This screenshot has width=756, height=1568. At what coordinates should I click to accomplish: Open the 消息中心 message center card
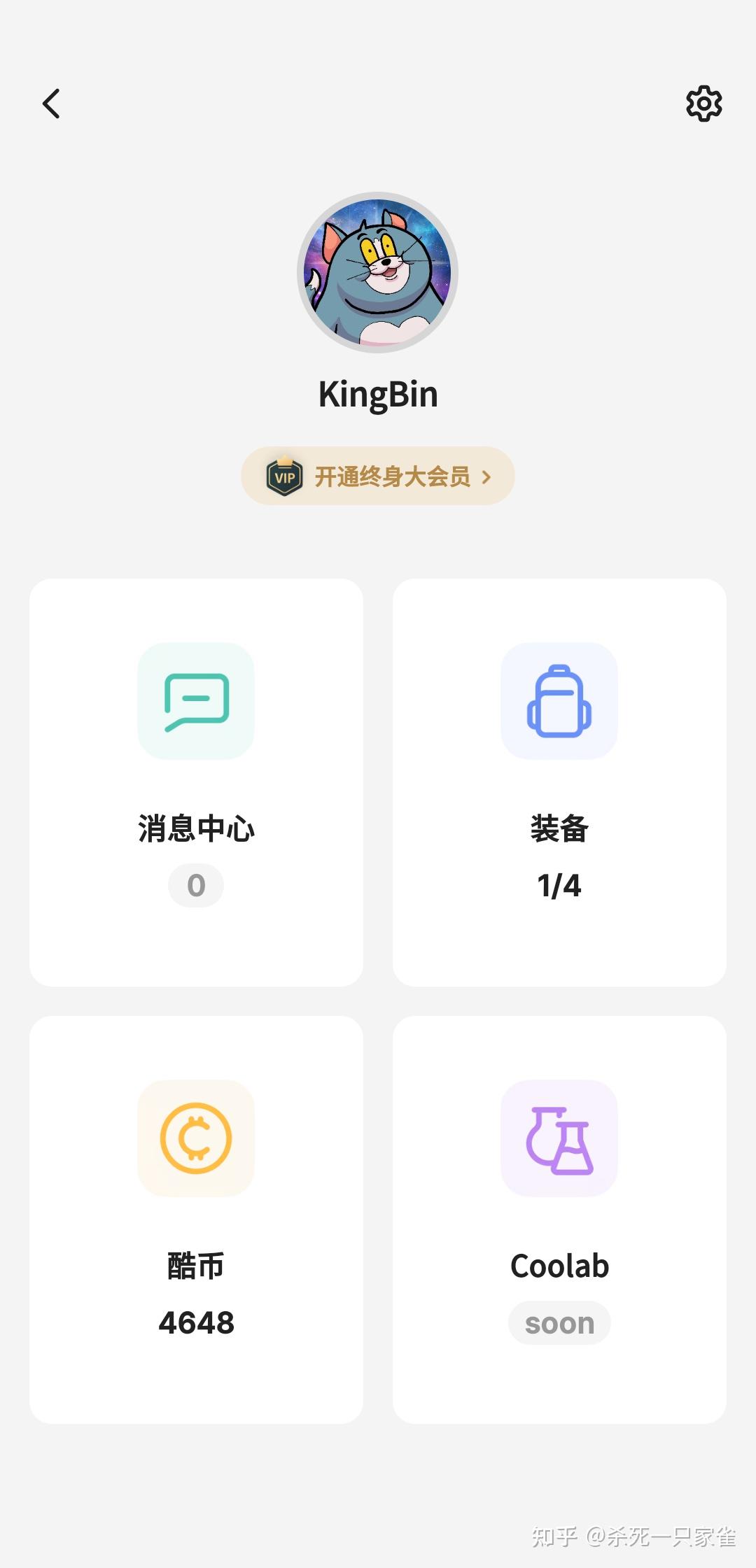pos(196,782)
